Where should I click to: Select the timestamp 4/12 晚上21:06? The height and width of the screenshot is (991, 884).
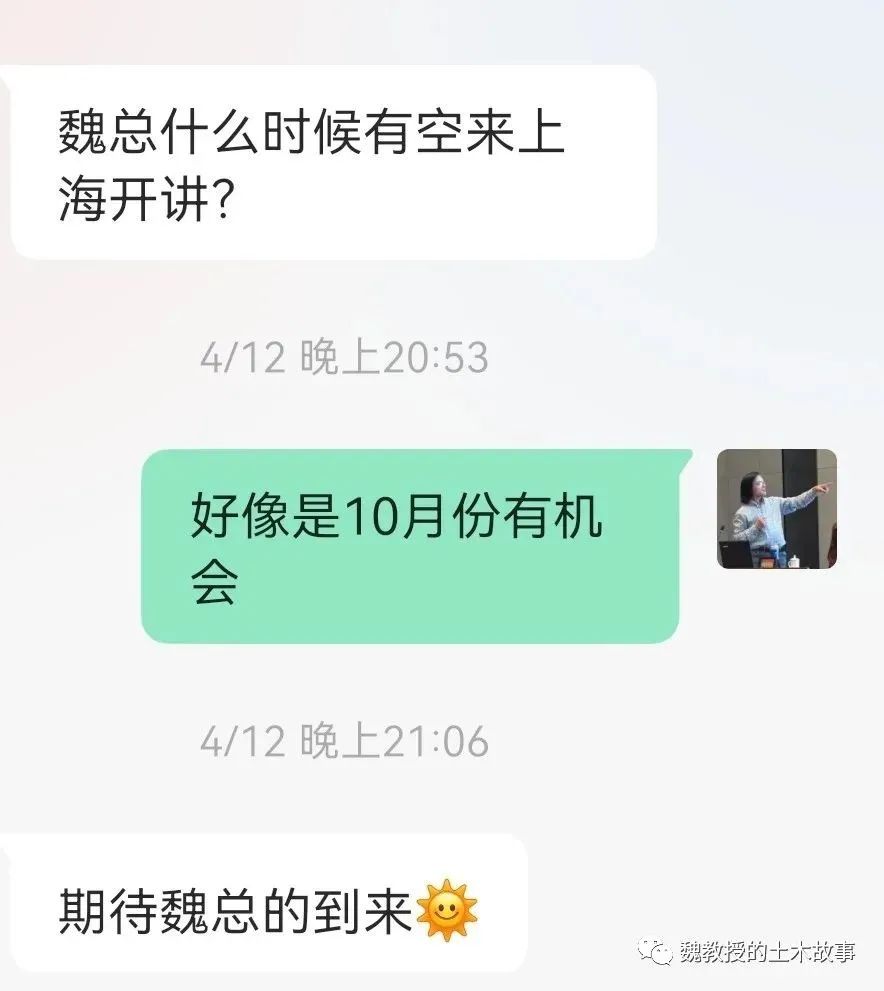click(x=345, y=742)
